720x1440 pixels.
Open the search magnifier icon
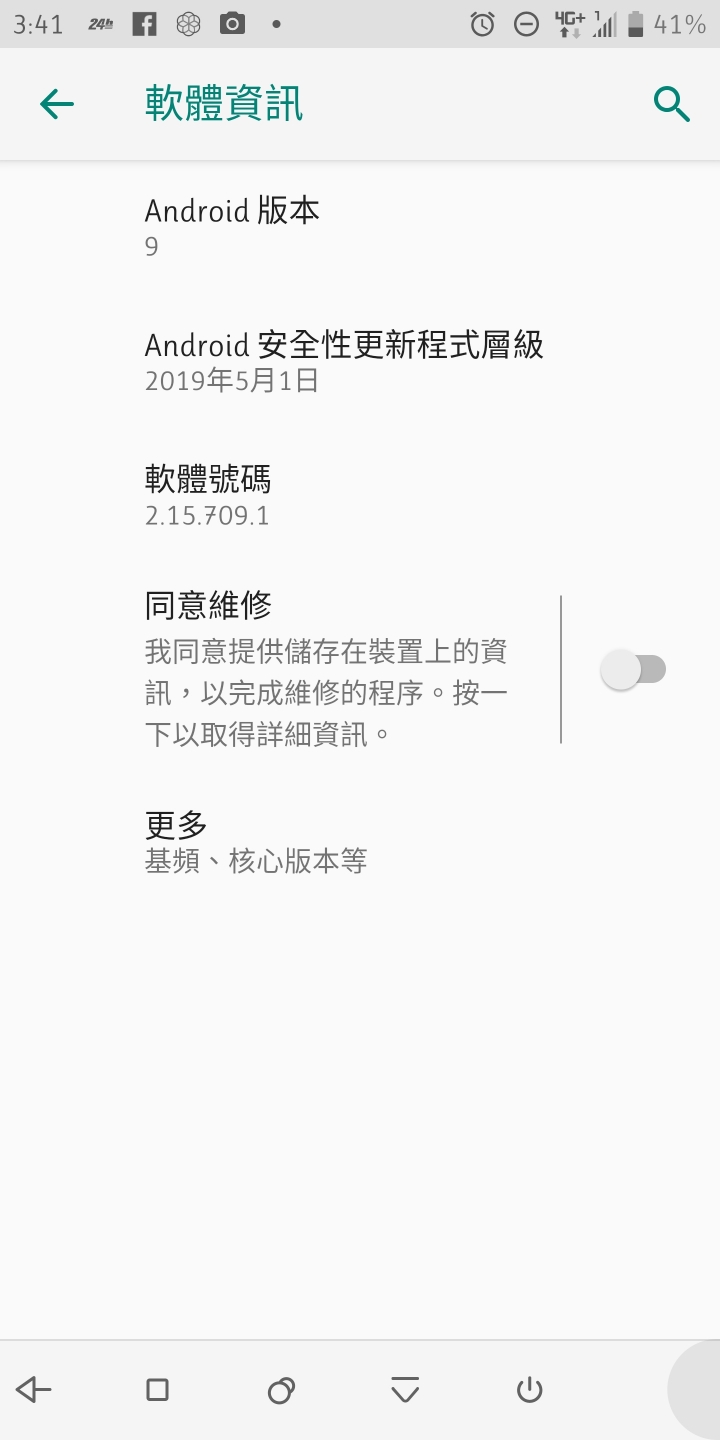tap(672, 103)
